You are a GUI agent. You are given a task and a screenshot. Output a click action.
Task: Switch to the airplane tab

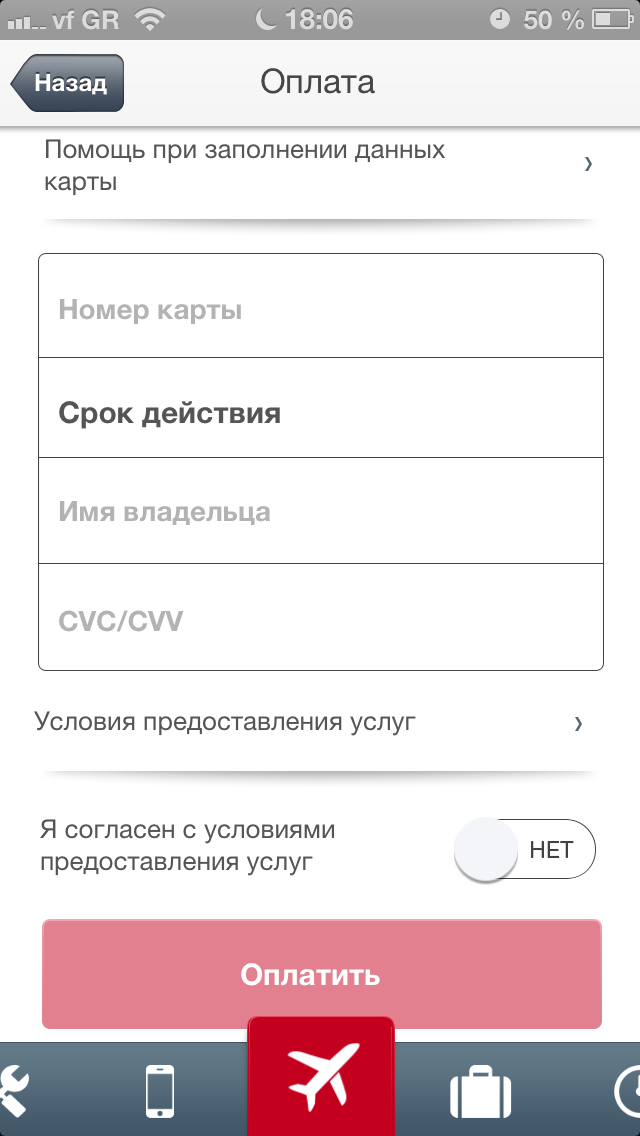tap(321, 1077)
